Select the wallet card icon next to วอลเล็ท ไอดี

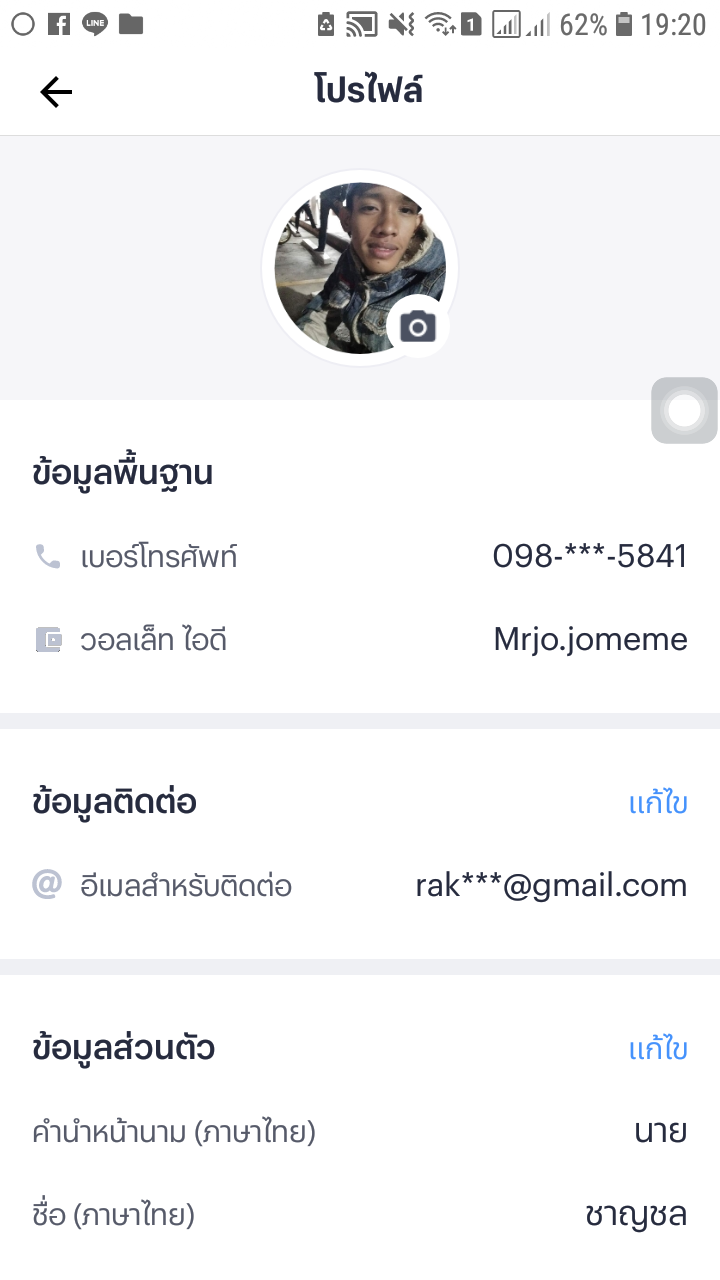point(48,638)
